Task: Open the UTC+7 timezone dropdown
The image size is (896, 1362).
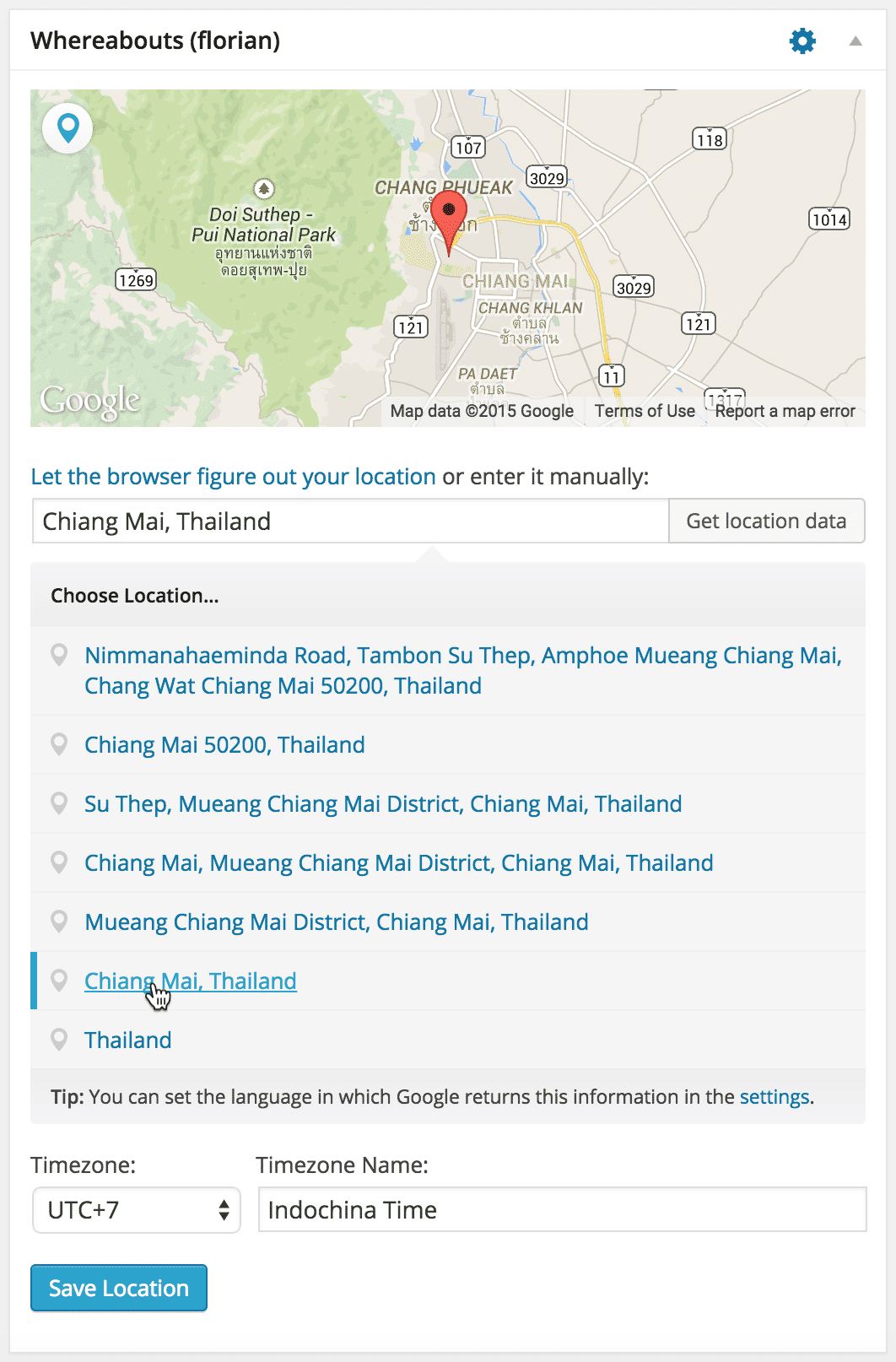Action: 137,1210
